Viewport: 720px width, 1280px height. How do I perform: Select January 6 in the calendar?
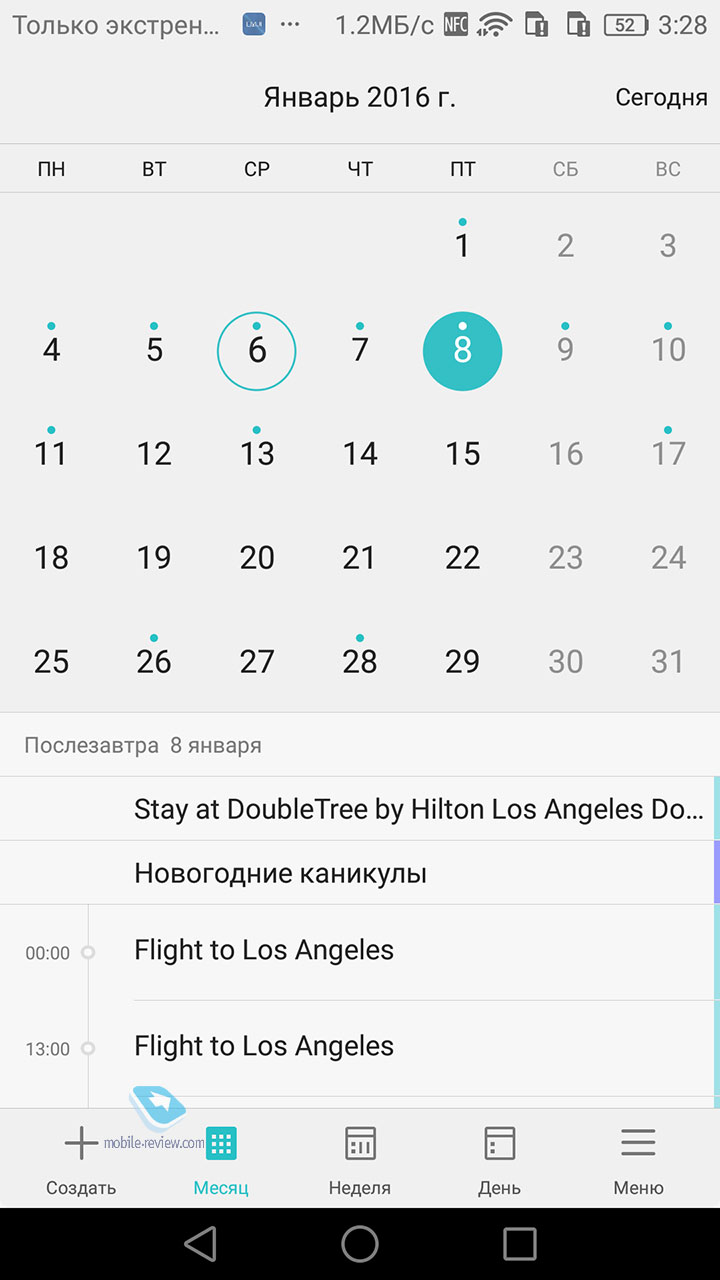[x=257, y=350]
